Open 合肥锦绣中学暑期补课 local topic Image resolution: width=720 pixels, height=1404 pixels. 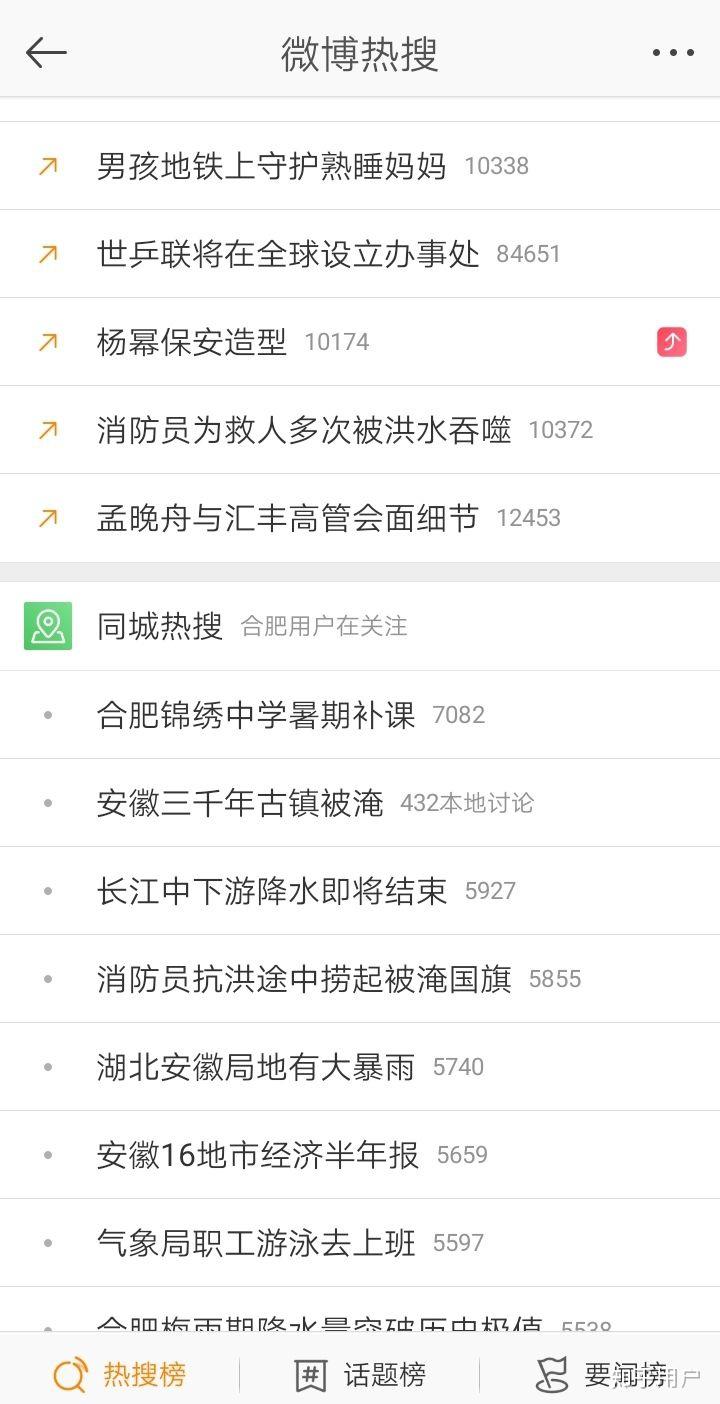point(256,715)
